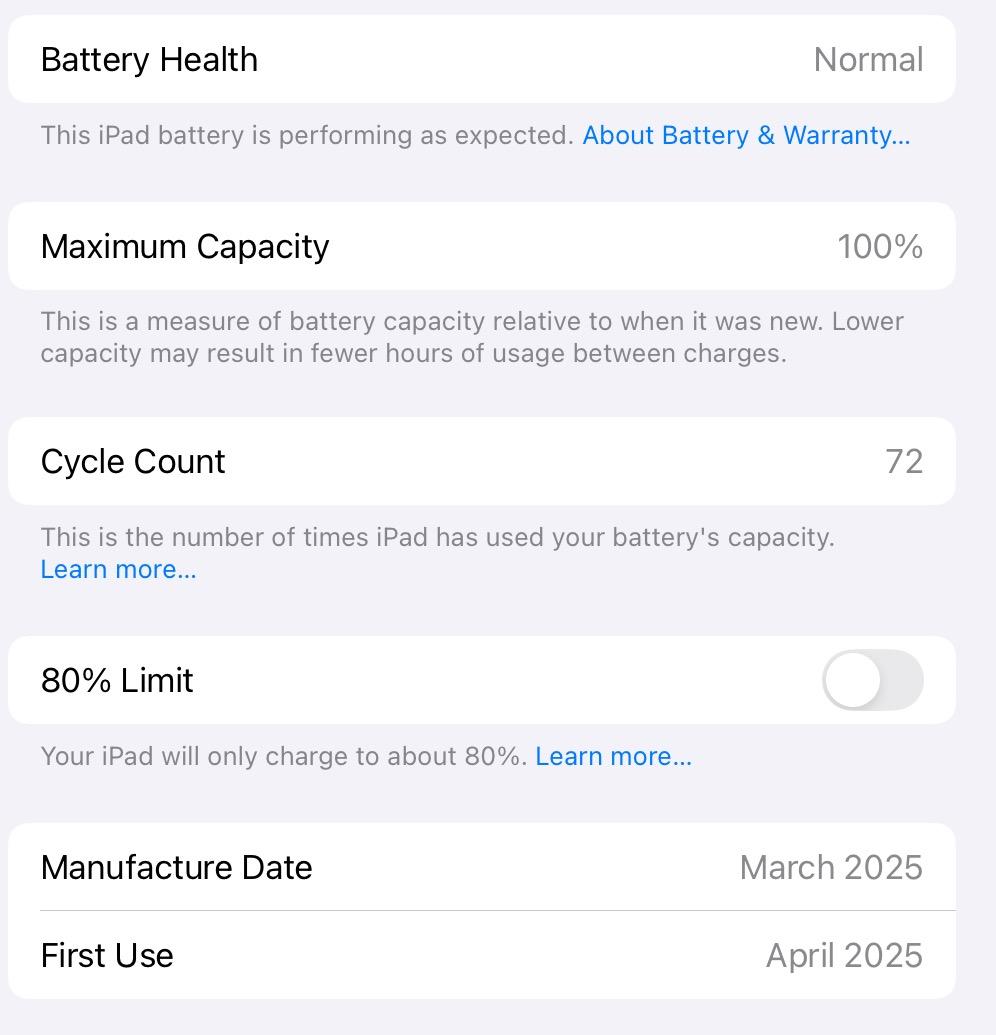Tap the 80% Limit label
996x1035 pixels.
116,680
